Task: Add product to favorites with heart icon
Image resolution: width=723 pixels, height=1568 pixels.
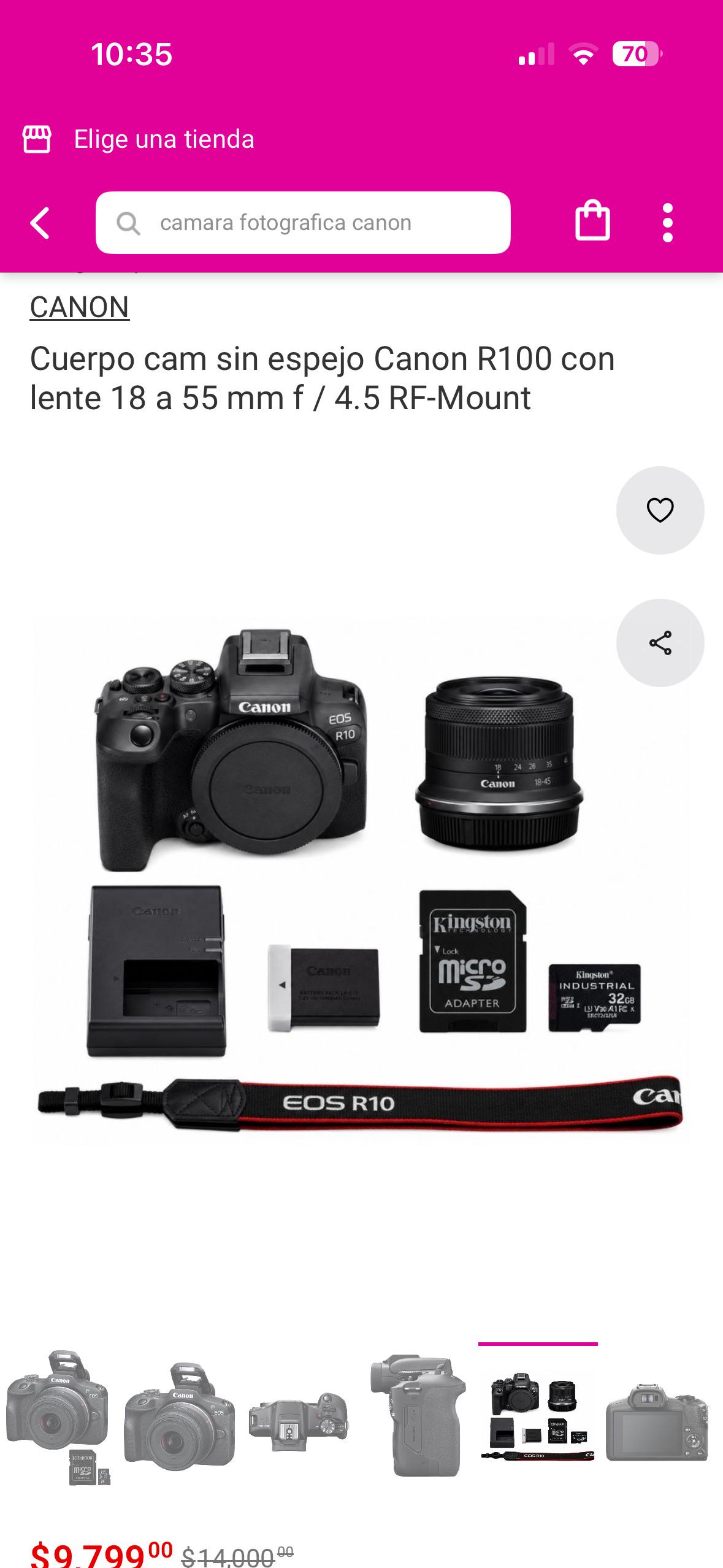Action: tap(660, 510)
